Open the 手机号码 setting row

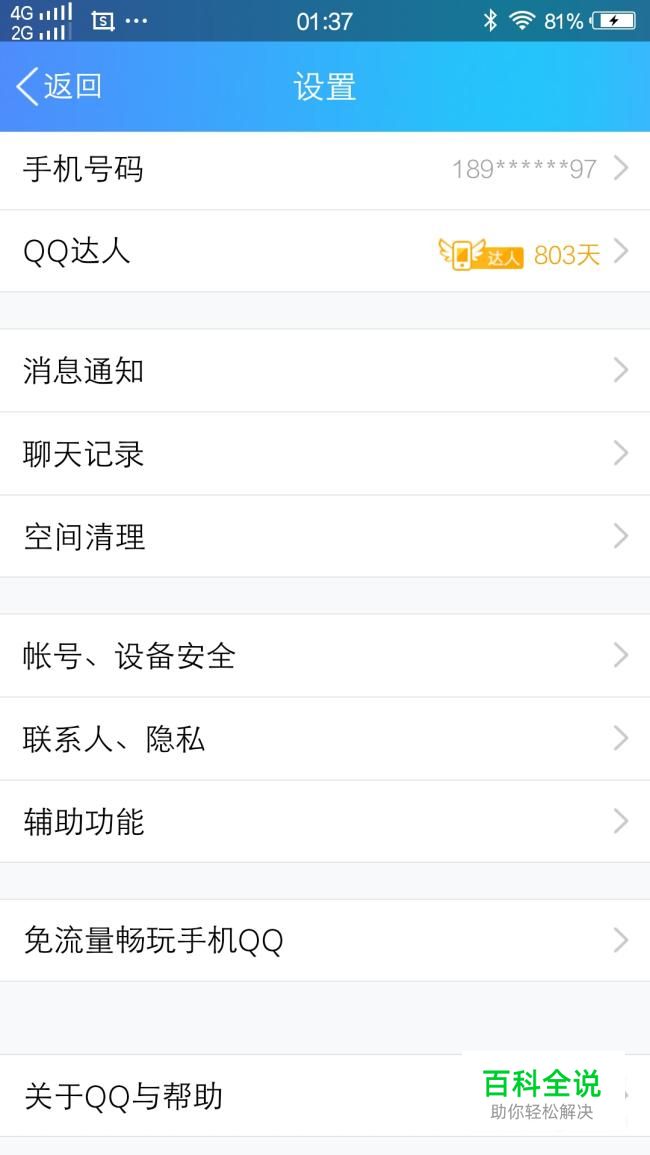coord(325,169)
